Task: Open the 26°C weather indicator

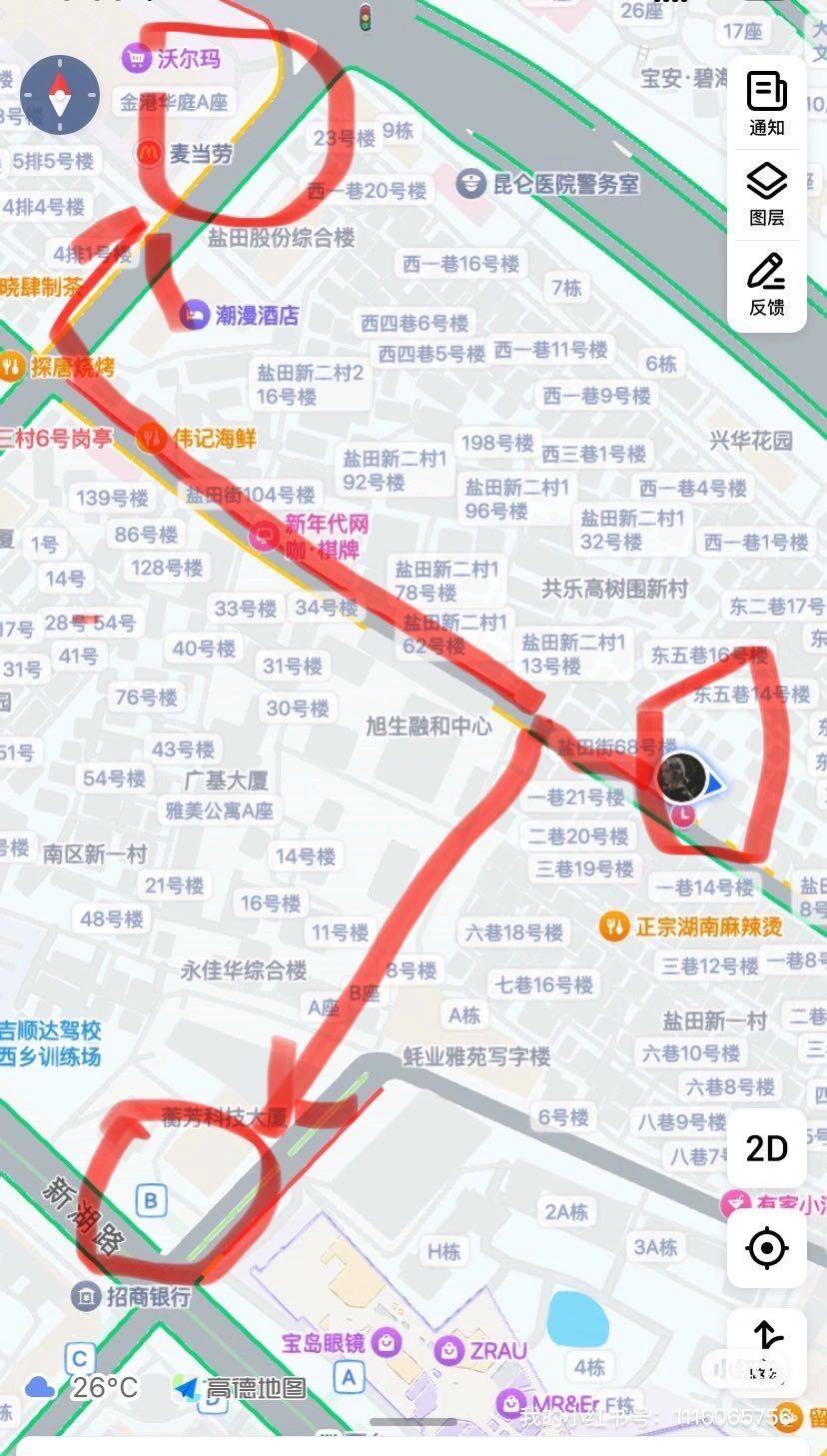Action: point(82,1388)
